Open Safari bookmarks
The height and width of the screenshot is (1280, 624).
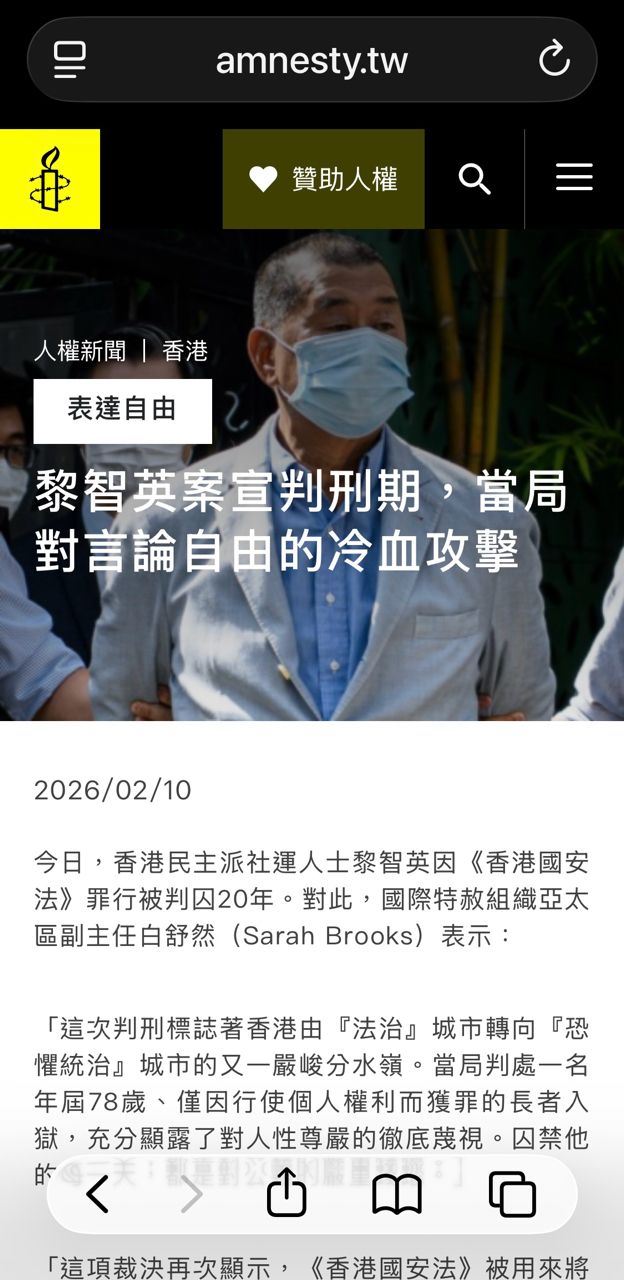397,1194
